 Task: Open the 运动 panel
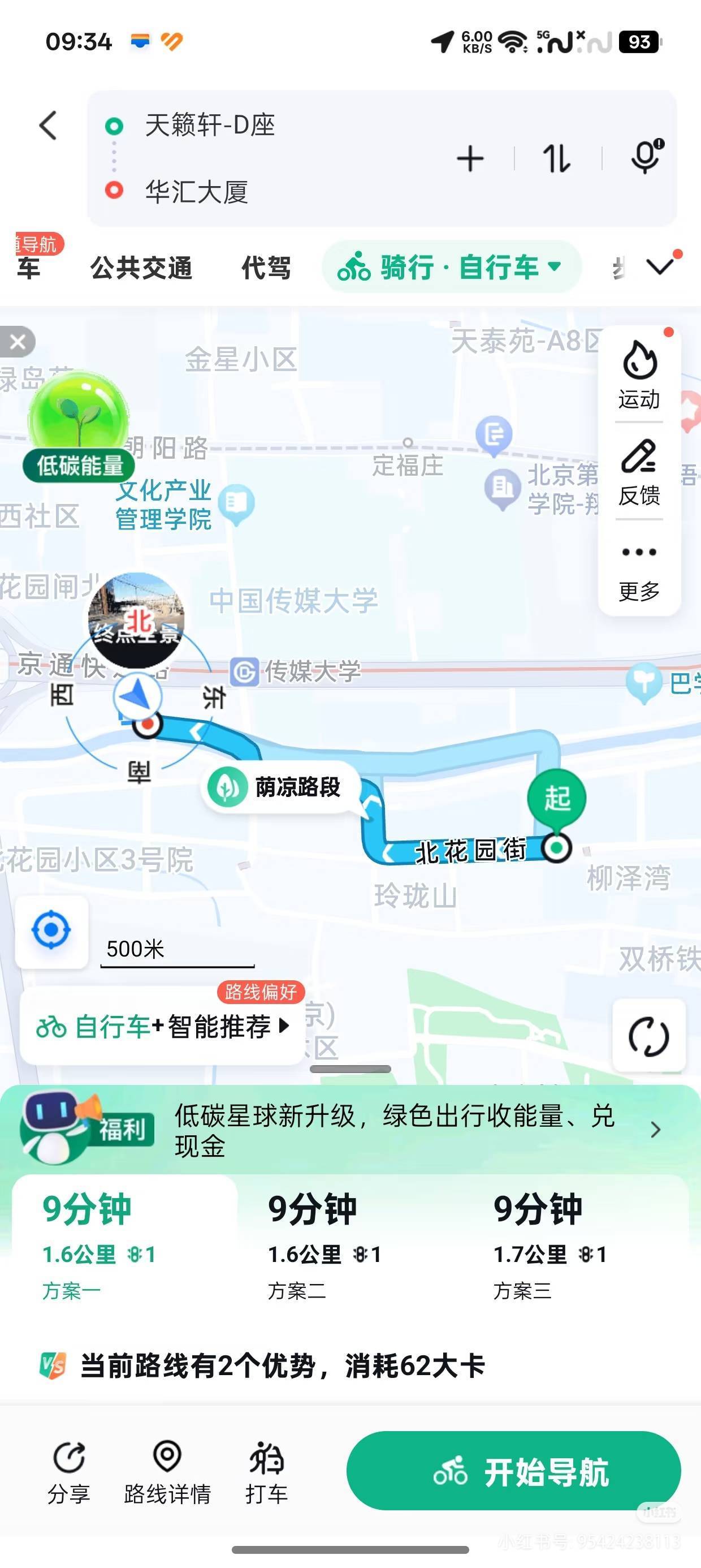tap(639, 375)
